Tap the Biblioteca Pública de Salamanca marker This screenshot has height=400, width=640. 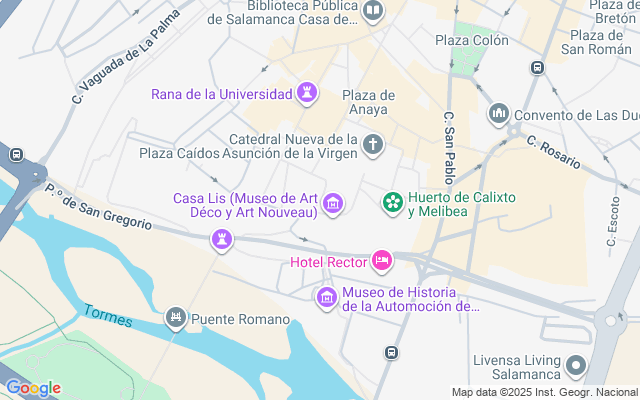pyautogui.click(x=373, y=11)
